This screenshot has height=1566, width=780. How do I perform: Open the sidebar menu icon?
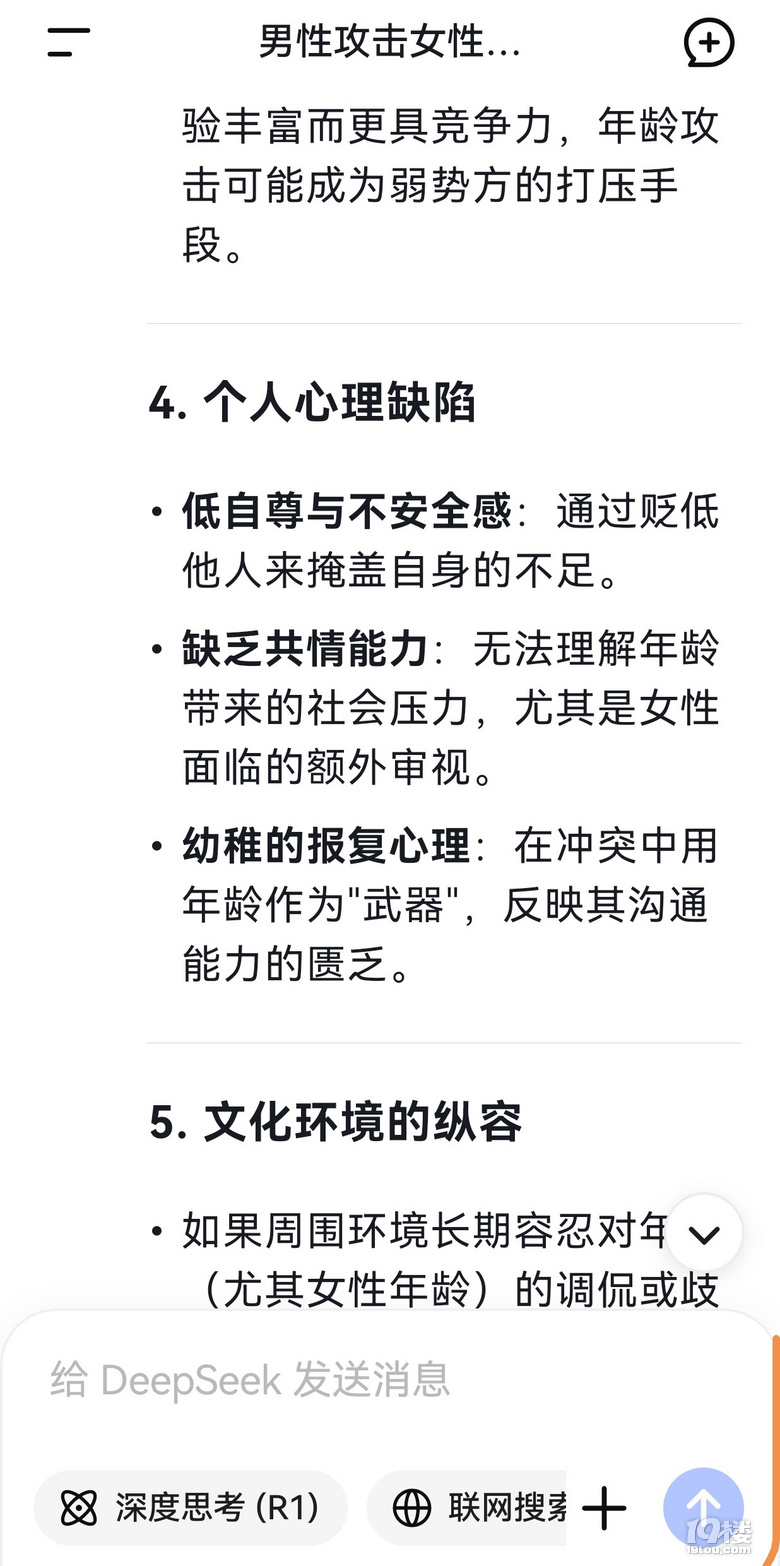[x=68, y=43]
